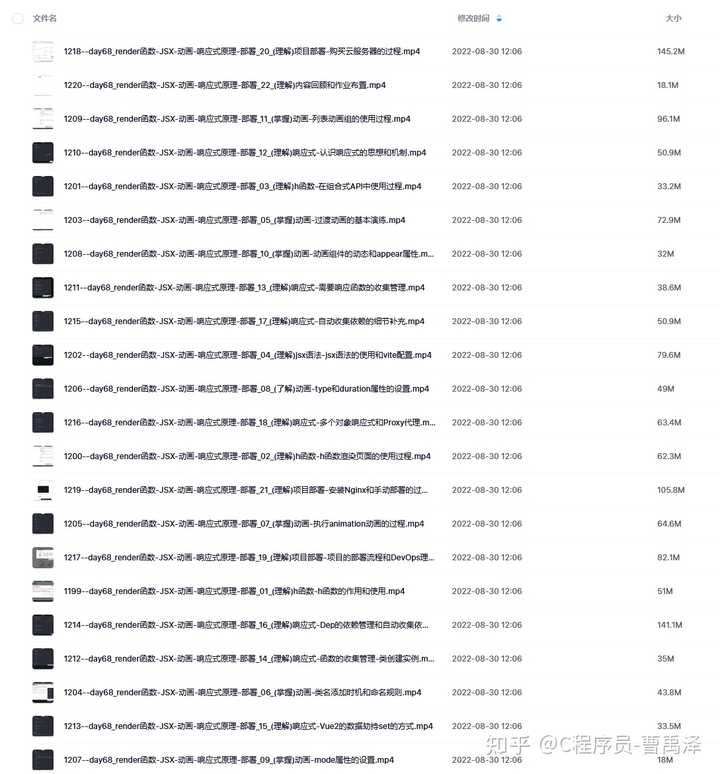Tick the select-all checkbox beside 文件名
The height and width of the screenshot is (774, 720).
18,18
